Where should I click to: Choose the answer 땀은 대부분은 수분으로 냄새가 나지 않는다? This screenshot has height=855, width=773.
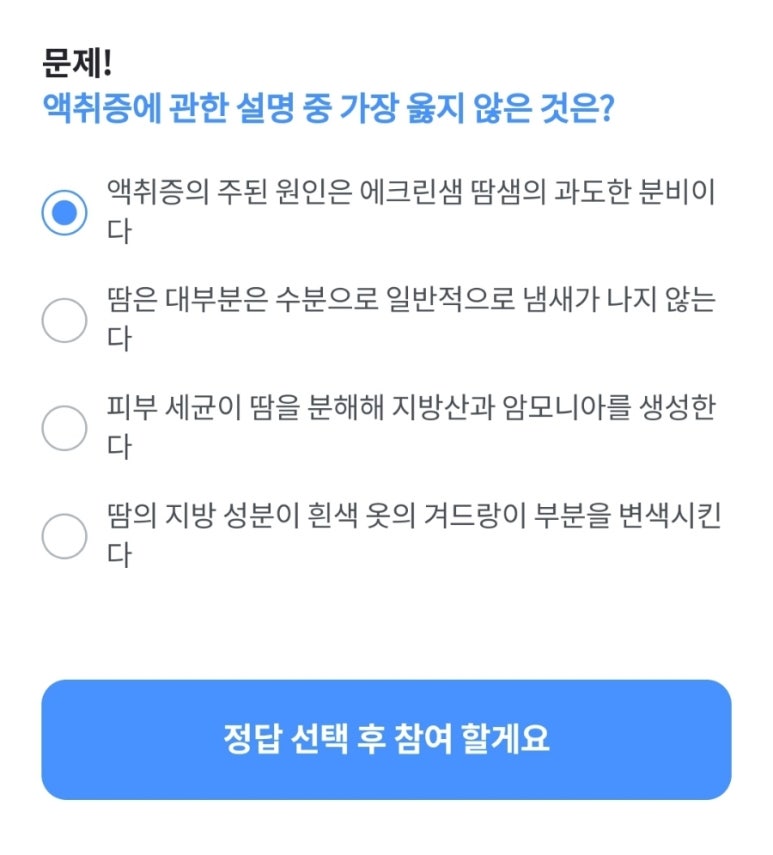point(65,320)
